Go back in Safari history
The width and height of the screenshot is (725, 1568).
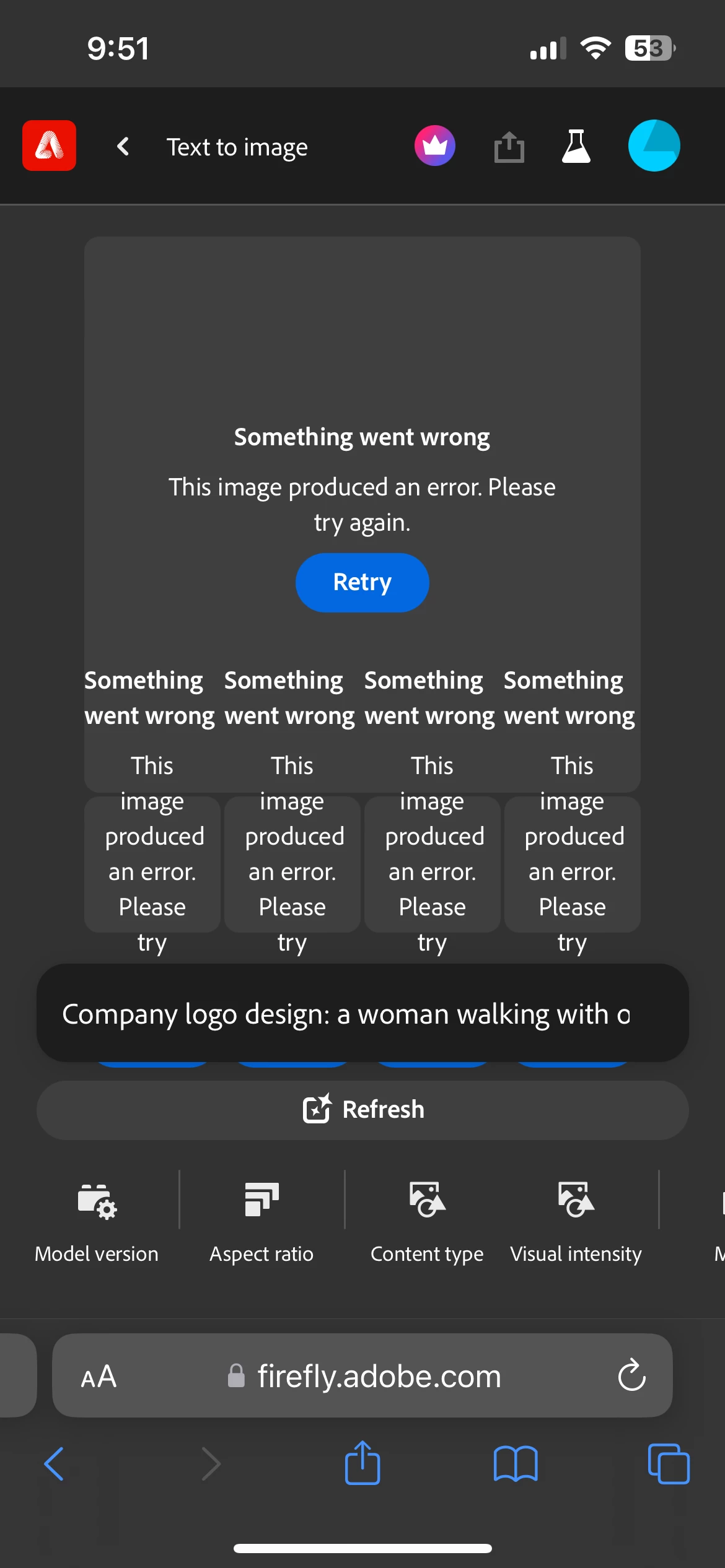(x=55, y=1464)
